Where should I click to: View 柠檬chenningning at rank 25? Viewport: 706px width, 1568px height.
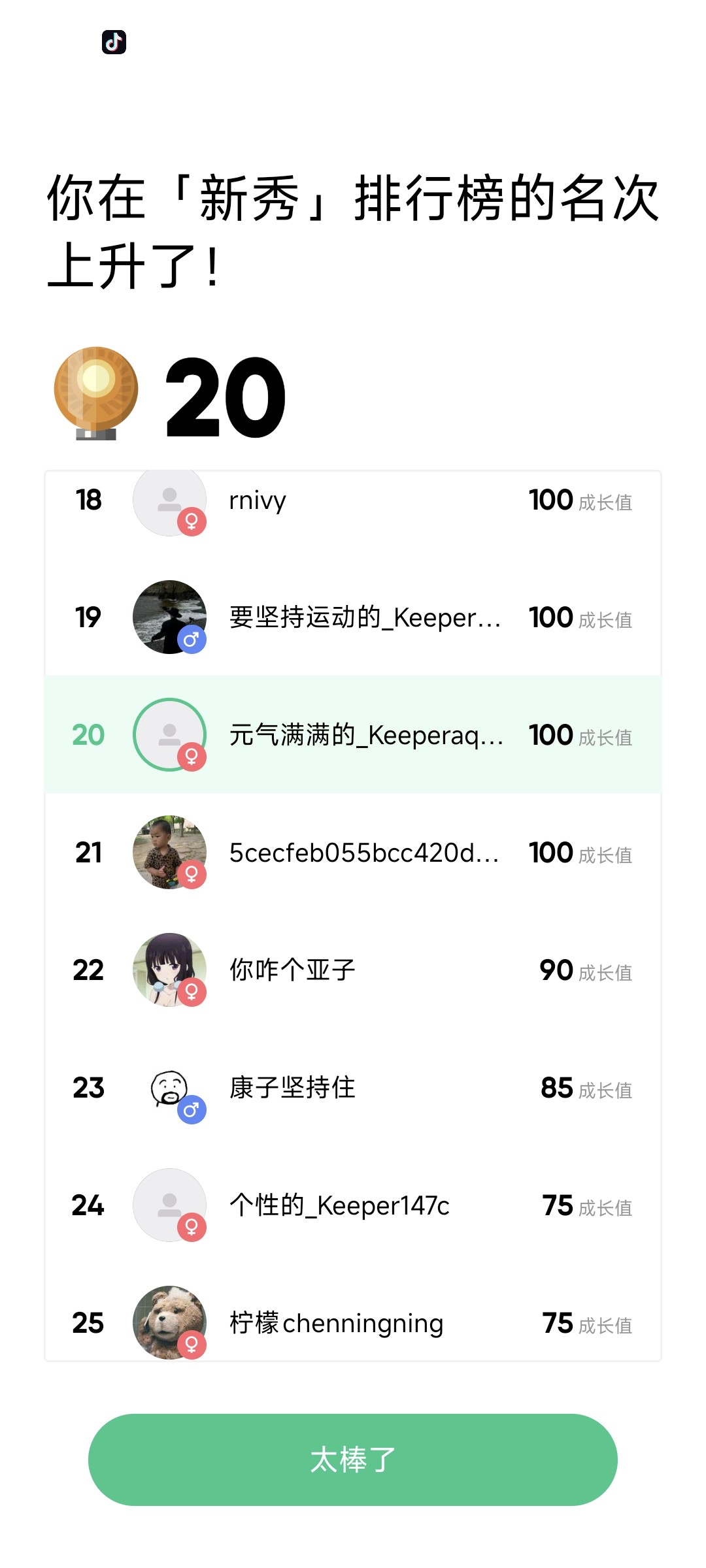353,1312
